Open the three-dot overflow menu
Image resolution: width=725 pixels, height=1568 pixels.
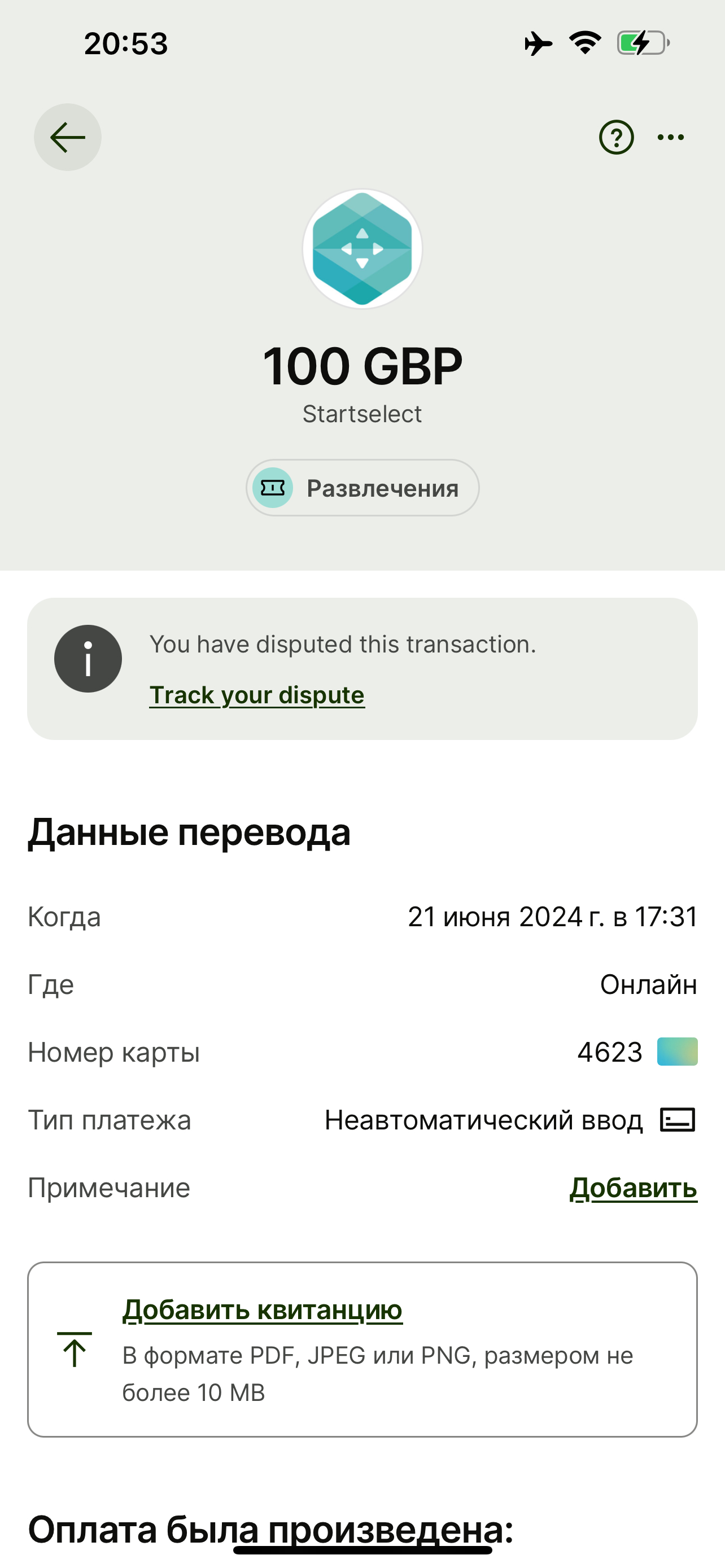coord(670,137)
